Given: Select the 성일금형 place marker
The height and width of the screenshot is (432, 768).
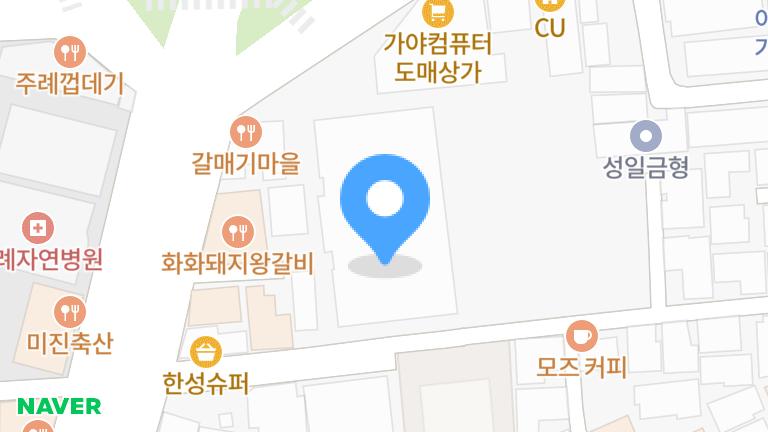Looking at the screenshot, I should [x=646, y=135].
